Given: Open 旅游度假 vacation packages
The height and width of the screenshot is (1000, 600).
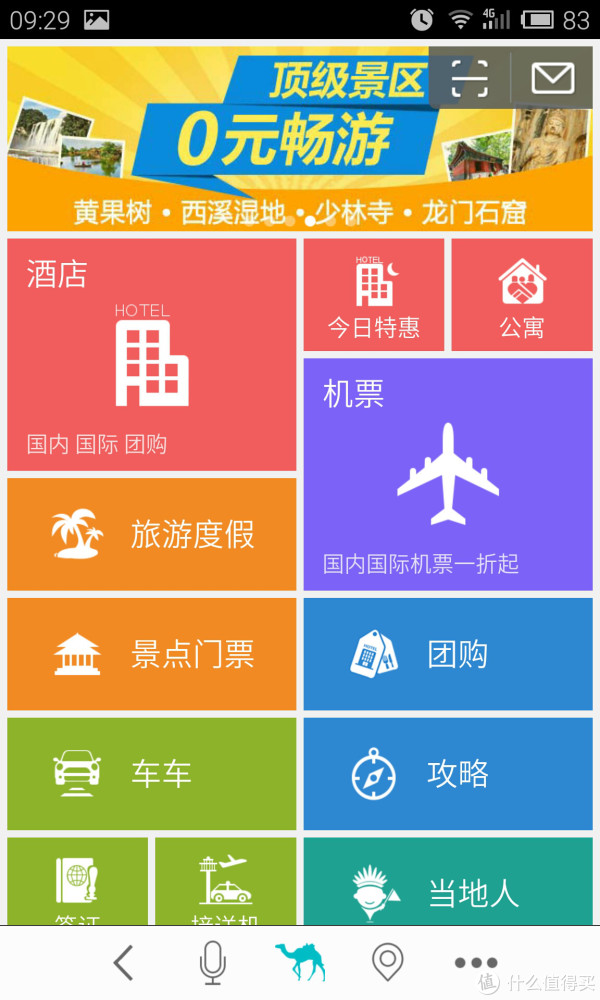Looking at the screenshot, I should point(152,534).
